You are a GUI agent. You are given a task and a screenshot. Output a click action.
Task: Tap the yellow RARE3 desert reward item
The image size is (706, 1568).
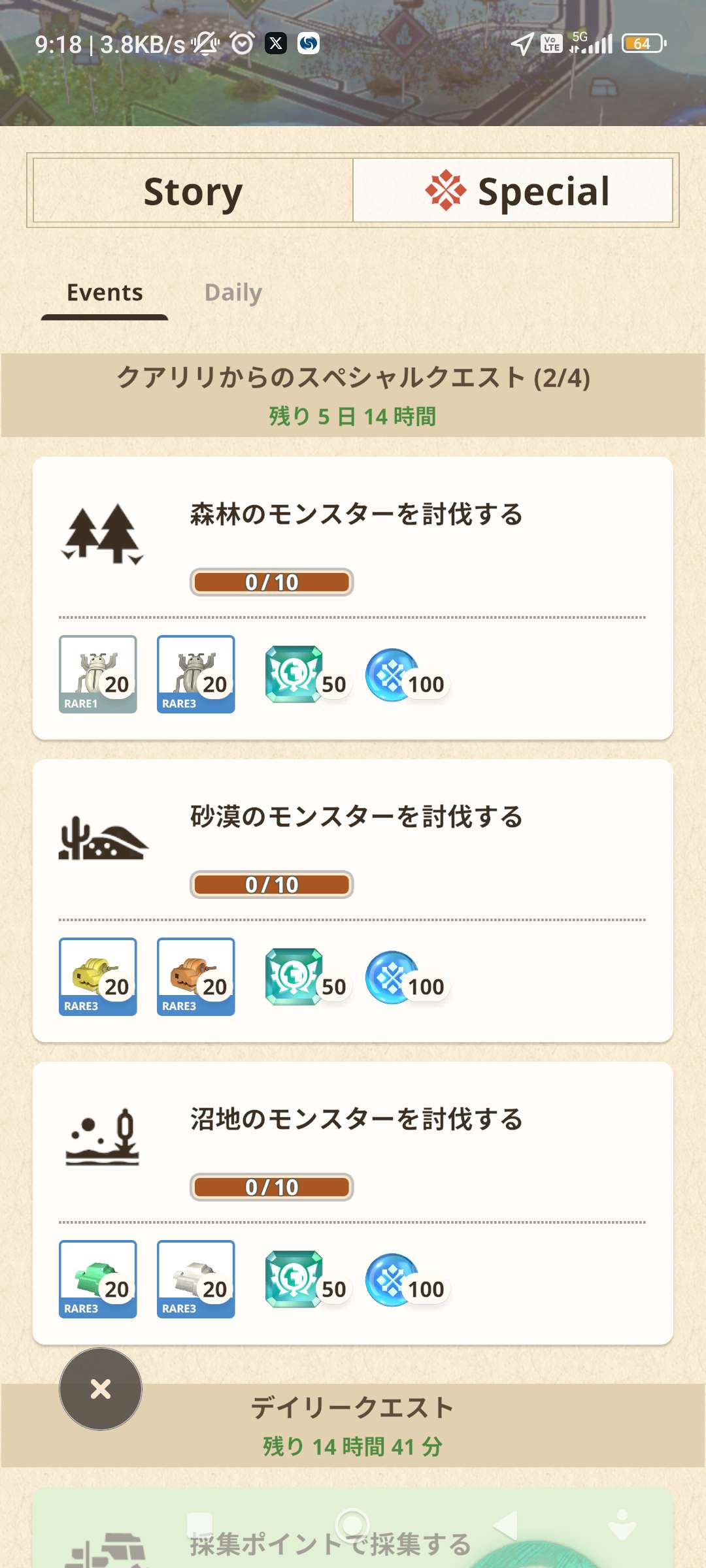(97, 977)
